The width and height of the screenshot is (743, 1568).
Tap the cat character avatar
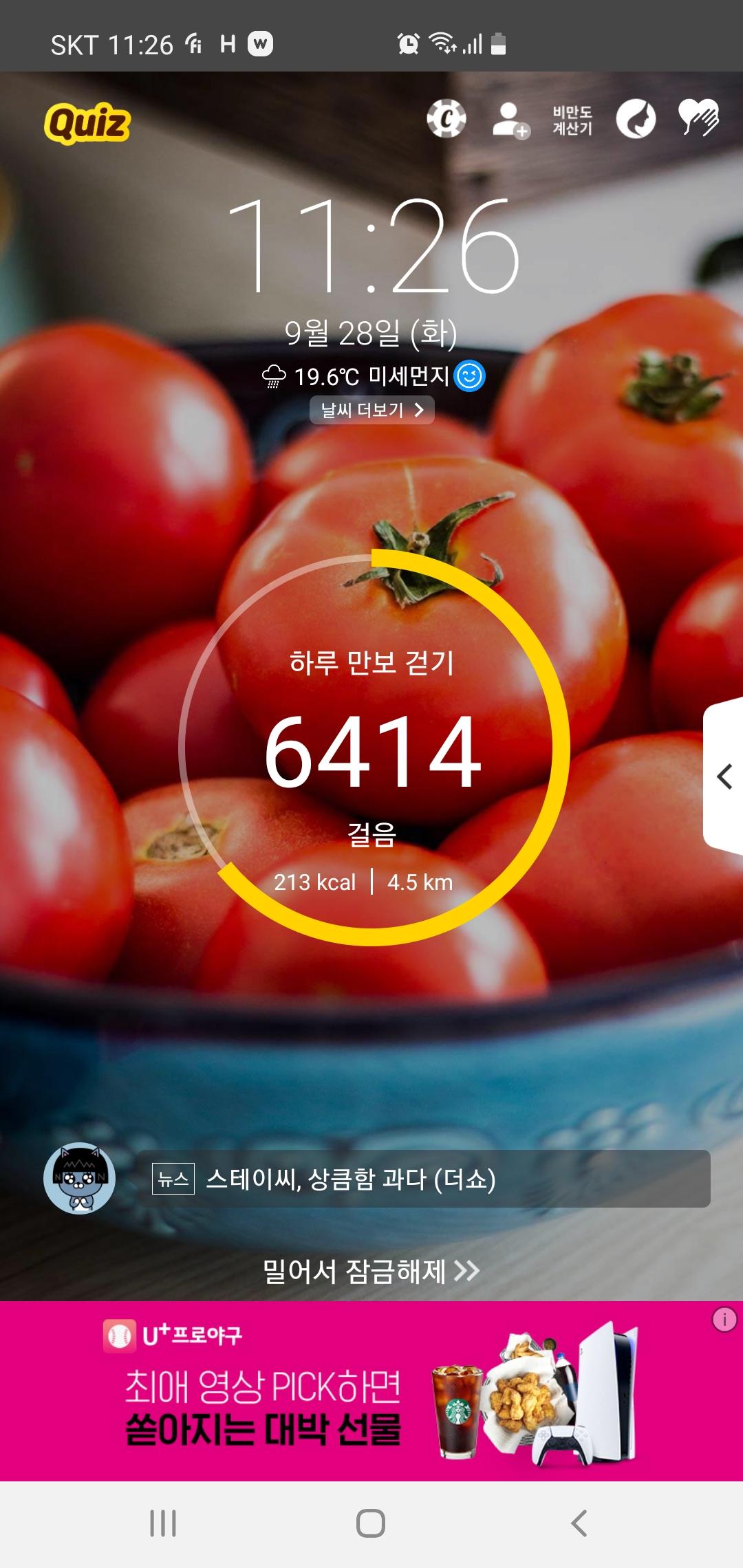pos(79,1179)
